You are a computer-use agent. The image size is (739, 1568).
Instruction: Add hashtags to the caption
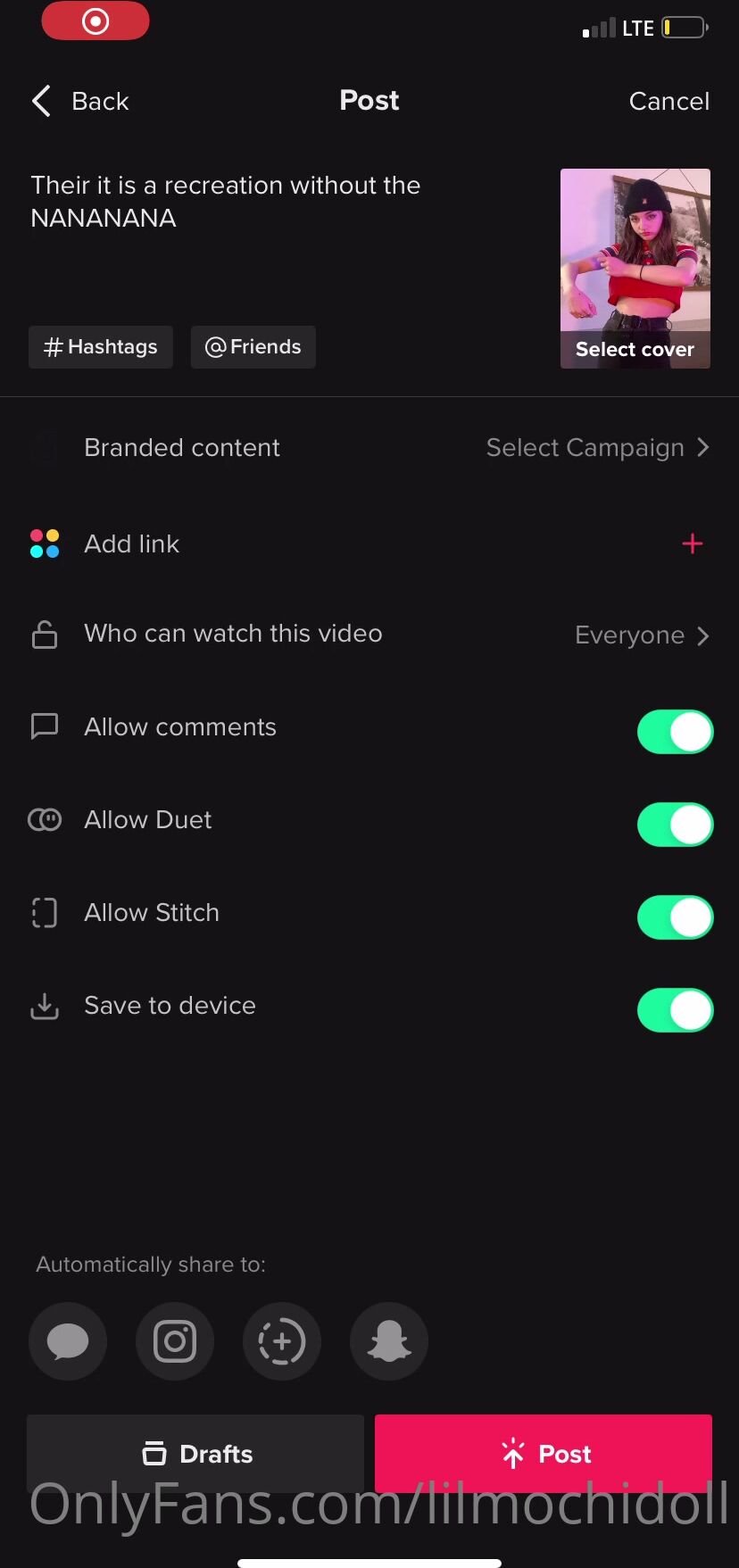tap(101, 347)
